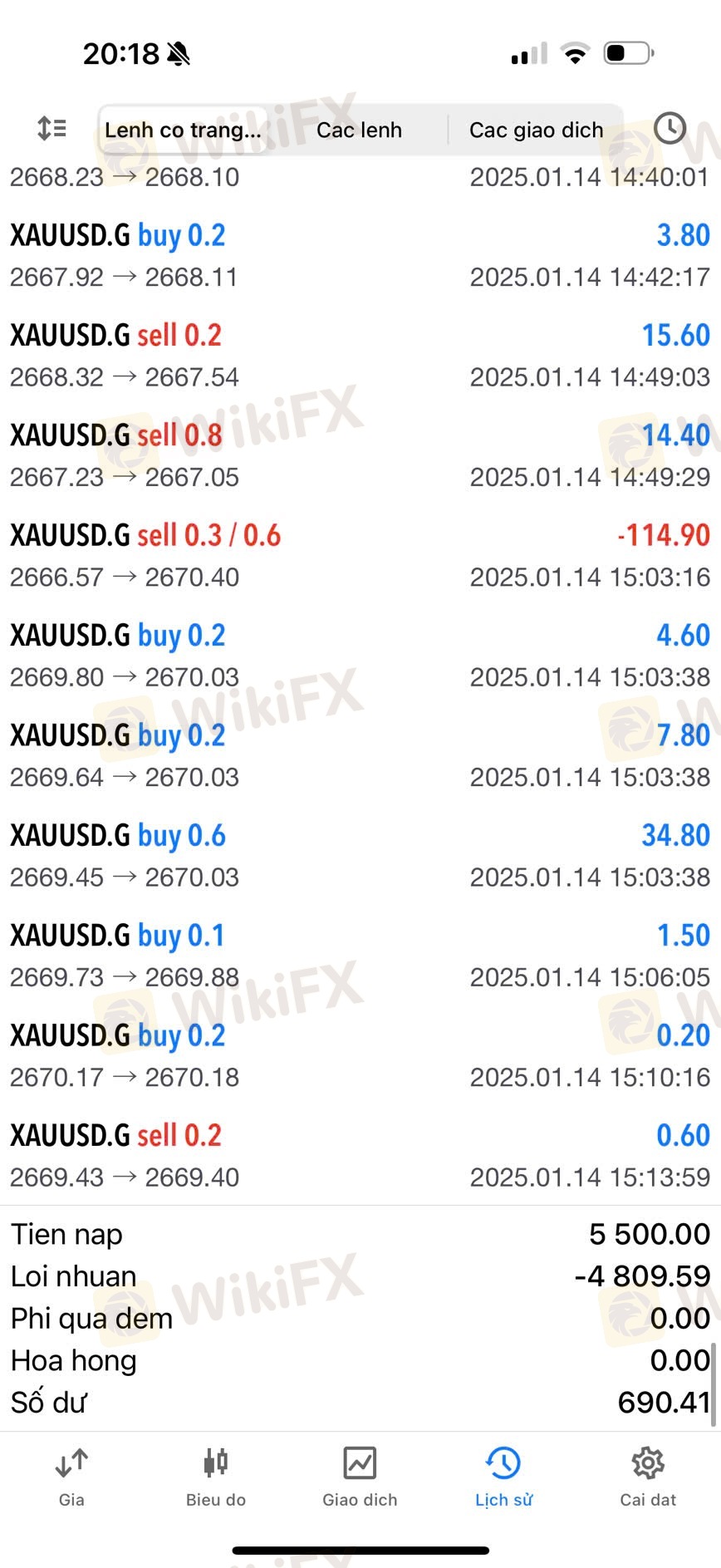This screenshot has width=721, height=1568.
Task: Open the buy 0.2 trade closed at 15:10:16
Action: (360, 1055)
